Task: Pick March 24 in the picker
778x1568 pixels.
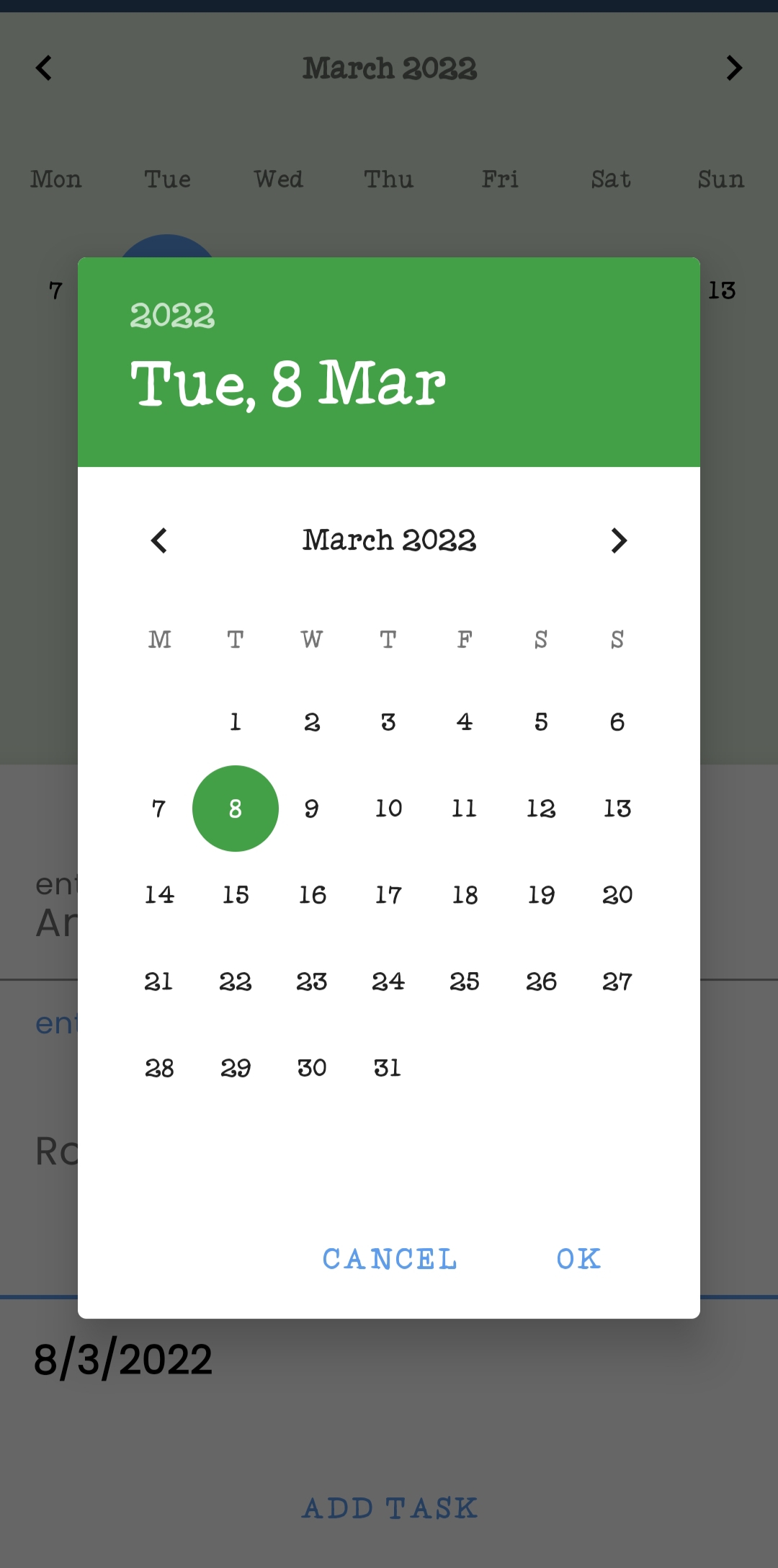Action: point(388,981)
